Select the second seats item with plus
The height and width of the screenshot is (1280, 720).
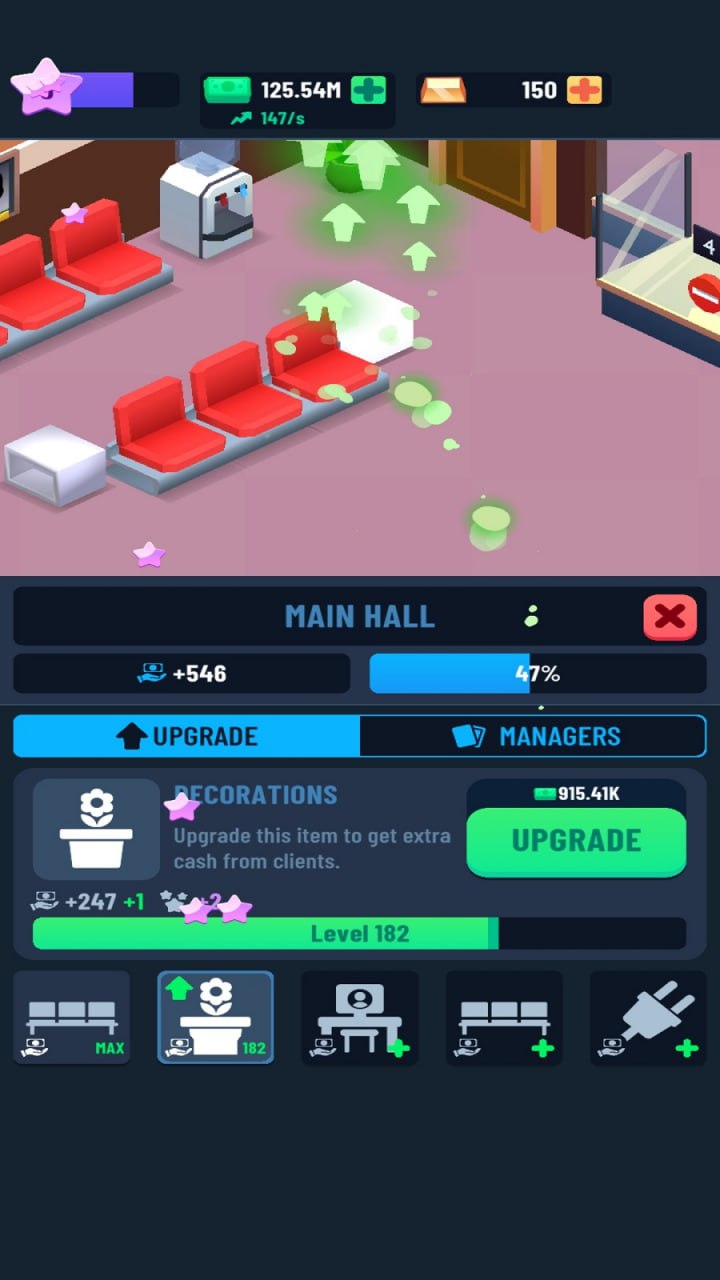pyautogui.click(x=504, y=1018)
